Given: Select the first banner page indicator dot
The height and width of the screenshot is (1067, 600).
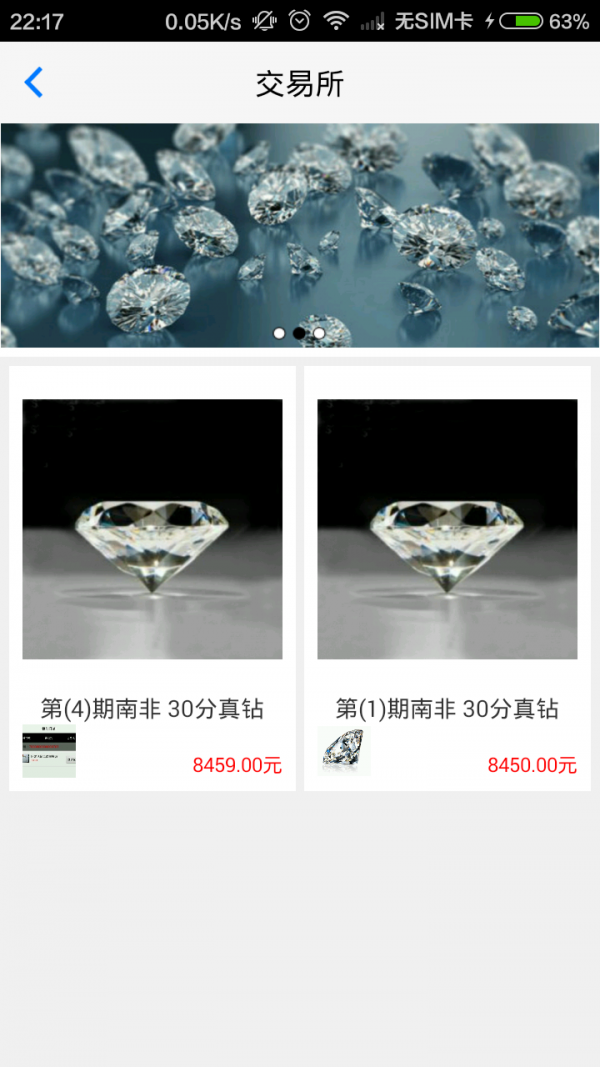Looking at the screenshot, I should pos(279,333).
